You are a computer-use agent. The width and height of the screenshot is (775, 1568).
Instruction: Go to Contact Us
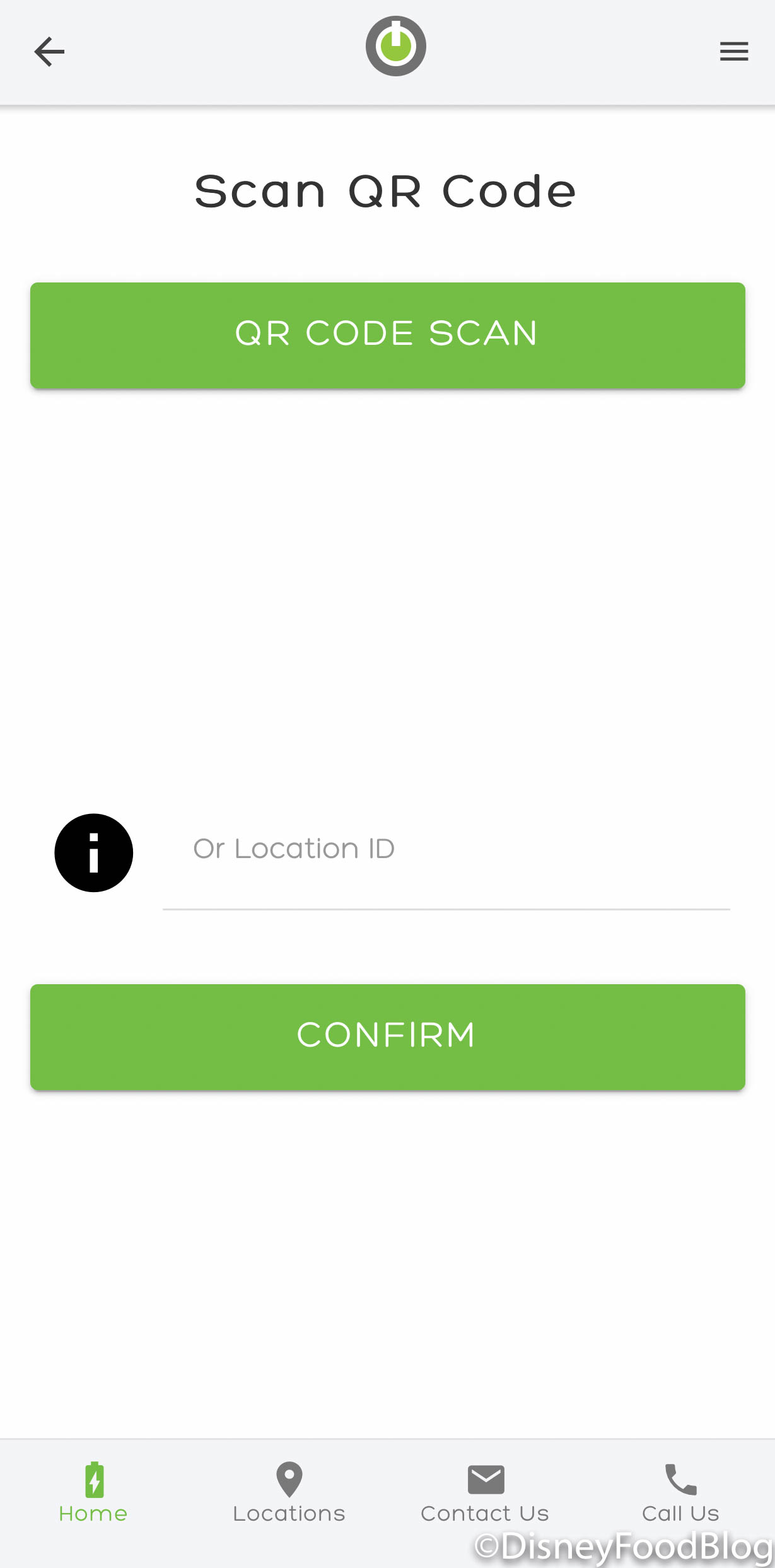tap(485, 1492)
